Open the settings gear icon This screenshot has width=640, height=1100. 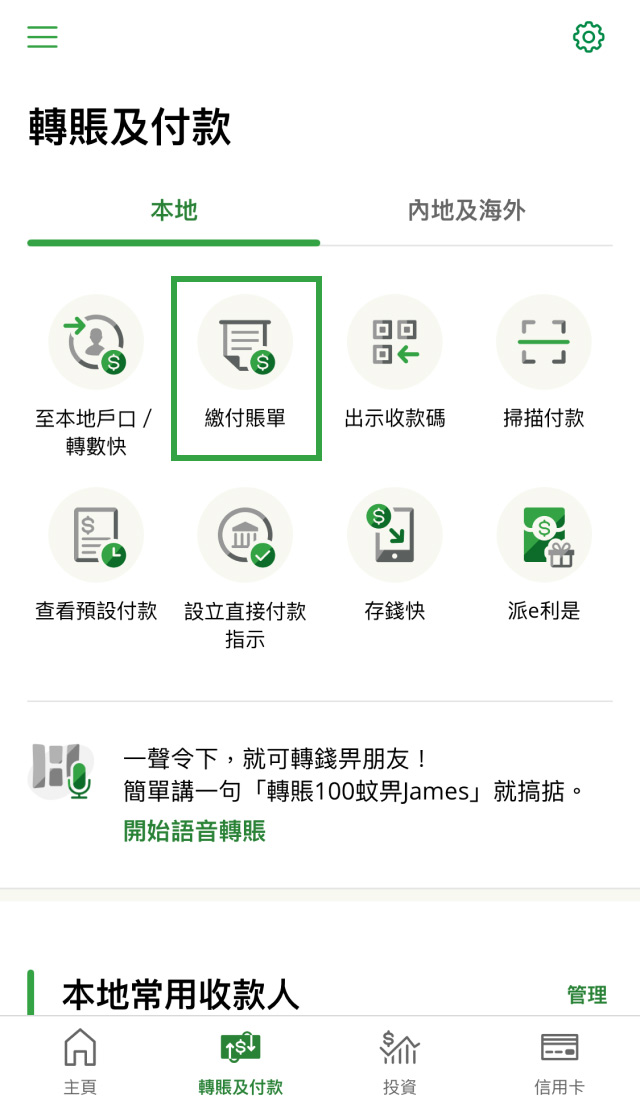coord(588,37)
